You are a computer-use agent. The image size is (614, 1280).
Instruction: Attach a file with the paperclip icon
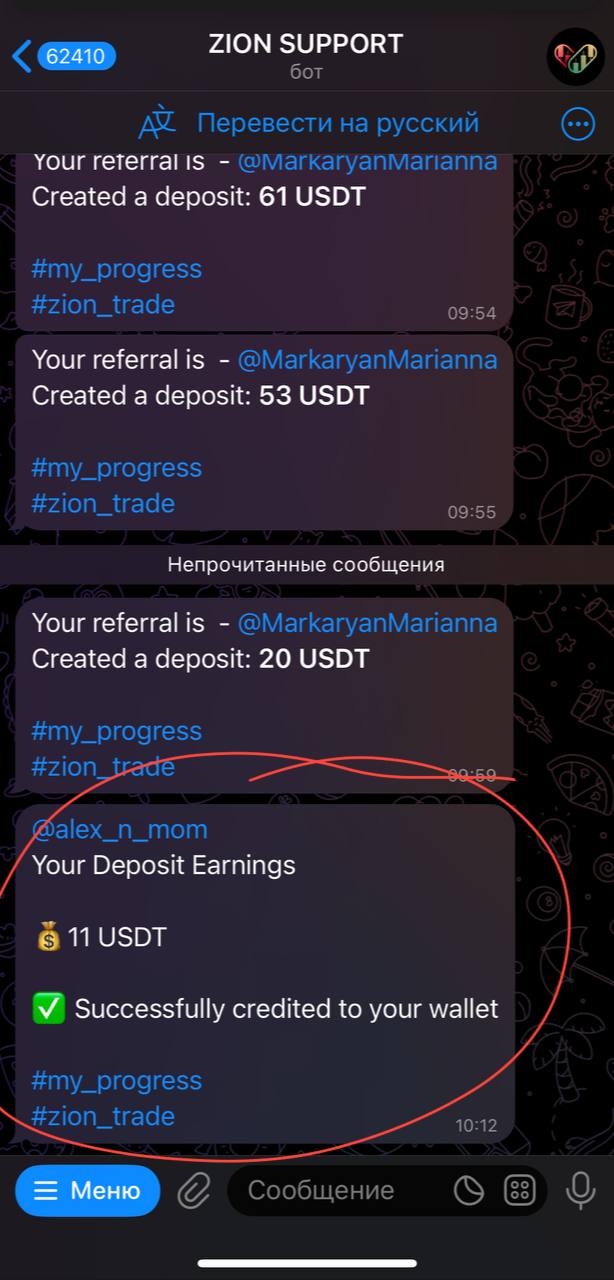[x=194, y=1191]
